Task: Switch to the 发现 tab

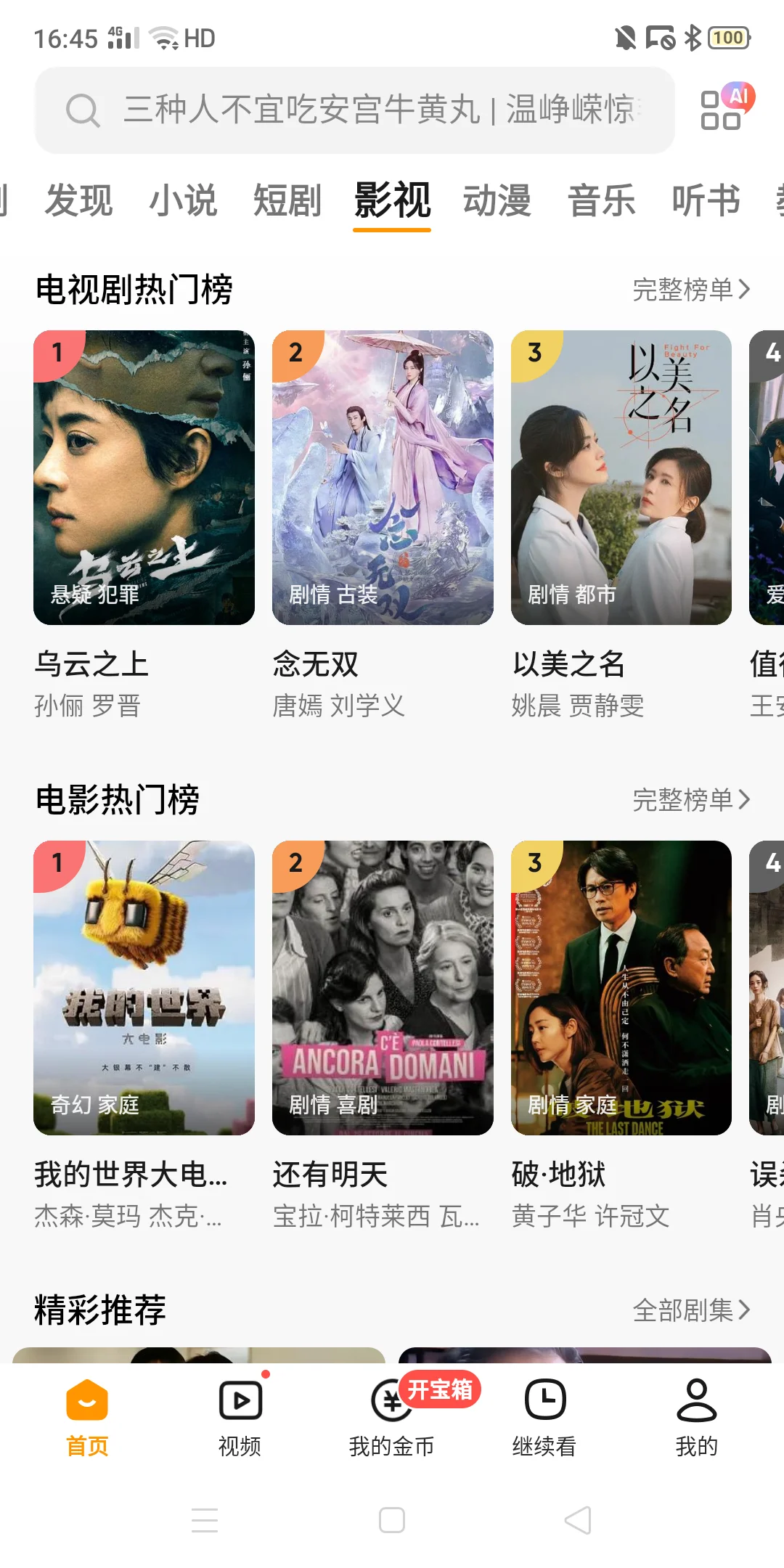Action: [78, 200]
